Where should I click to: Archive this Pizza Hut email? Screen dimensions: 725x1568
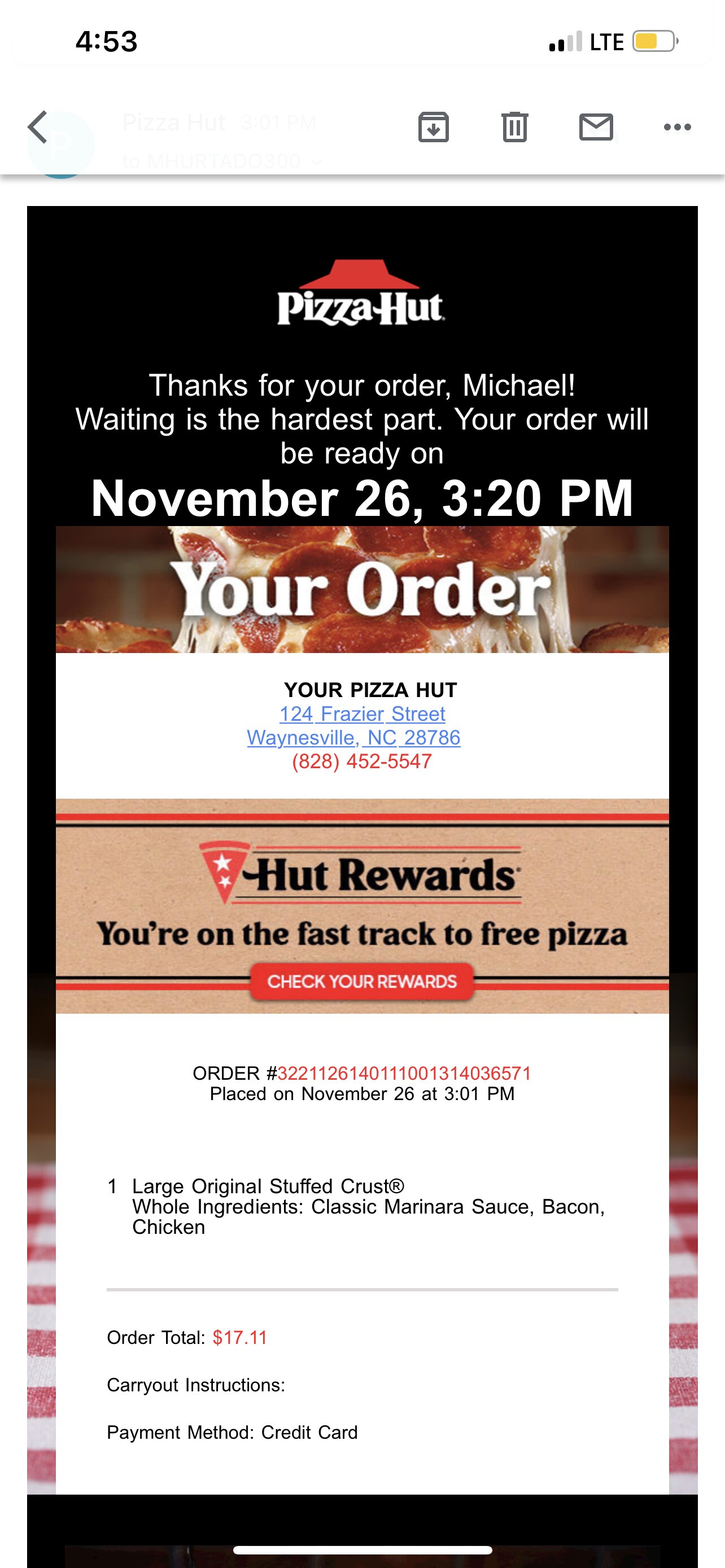pos(434,127)
